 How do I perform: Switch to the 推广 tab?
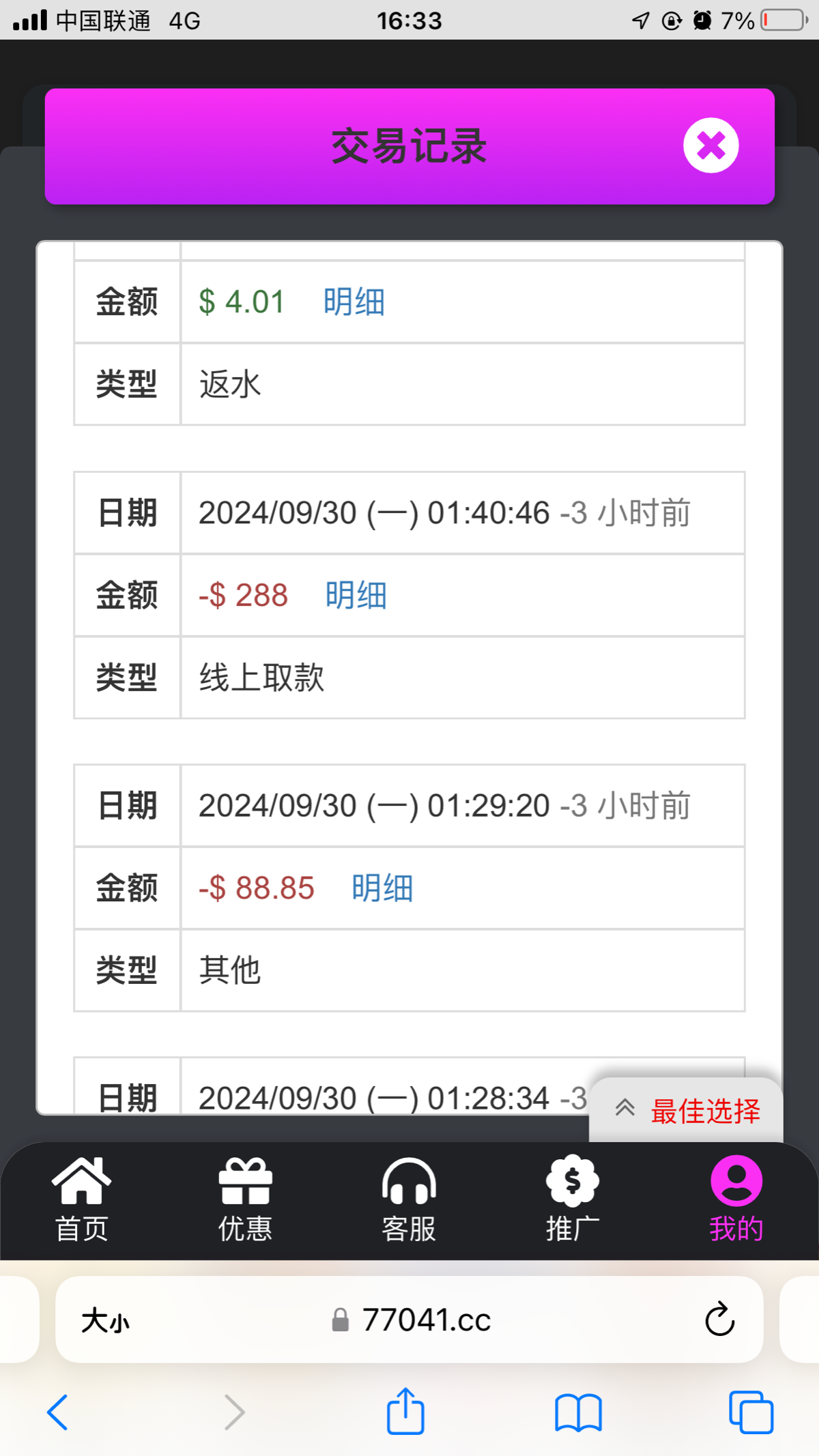click(573, 1199)
